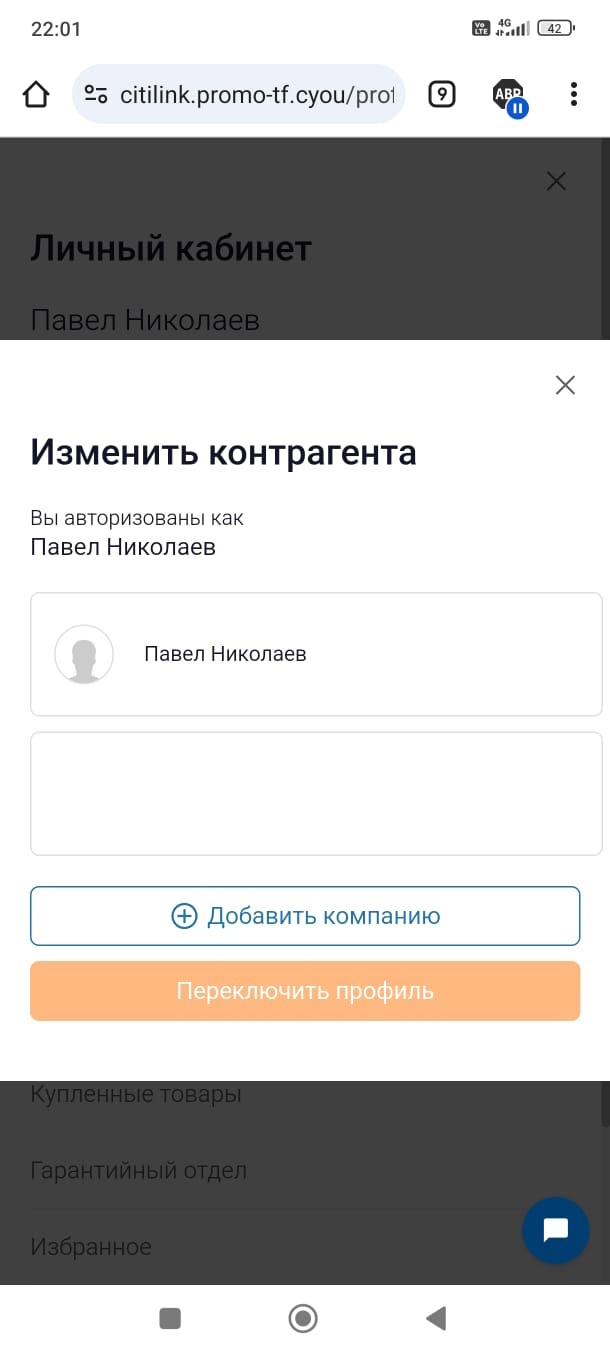Tap the empty profile card below Павел Николаев
610x1356 pixels.
click(x=316, y=794)
